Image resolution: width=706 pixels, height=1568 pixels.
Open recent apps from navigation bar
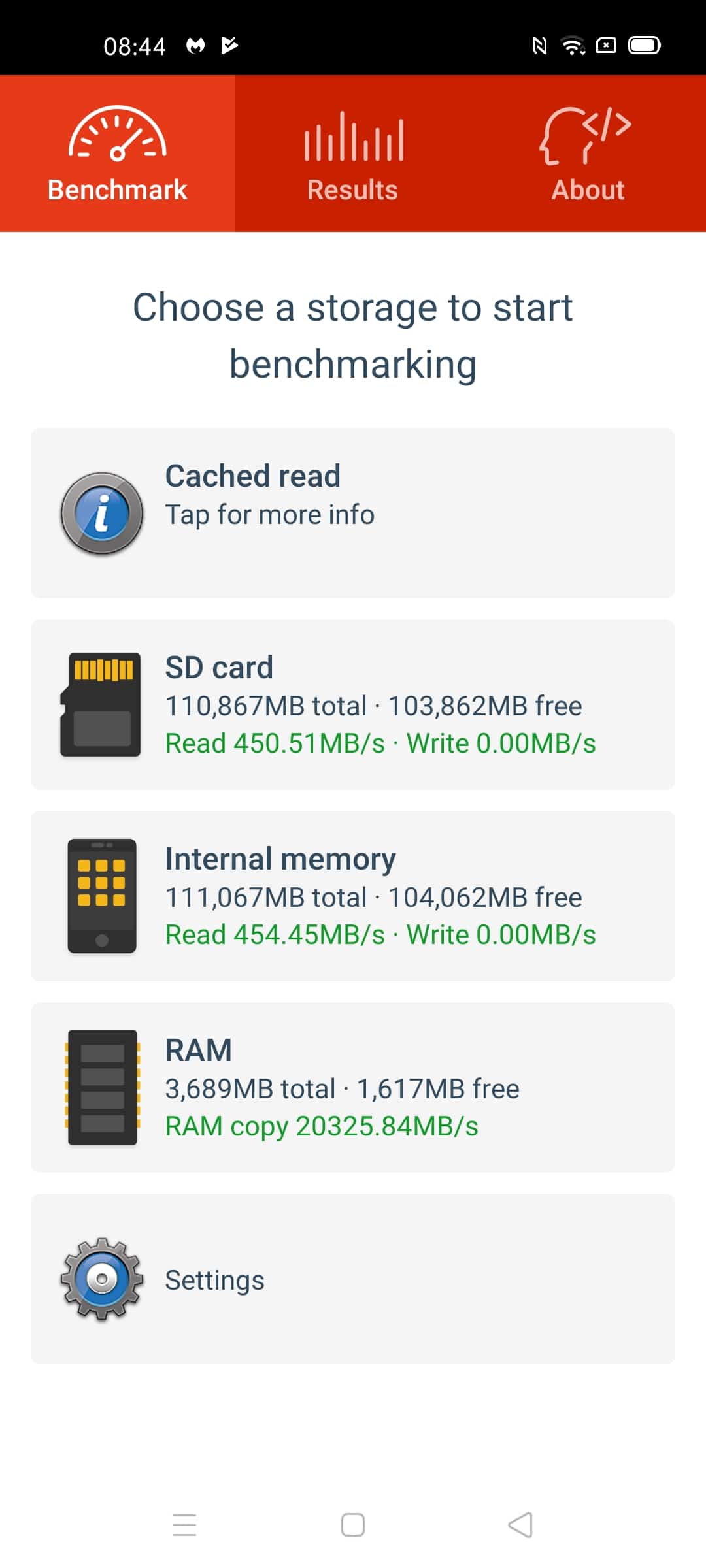[x=184, y=1525]
